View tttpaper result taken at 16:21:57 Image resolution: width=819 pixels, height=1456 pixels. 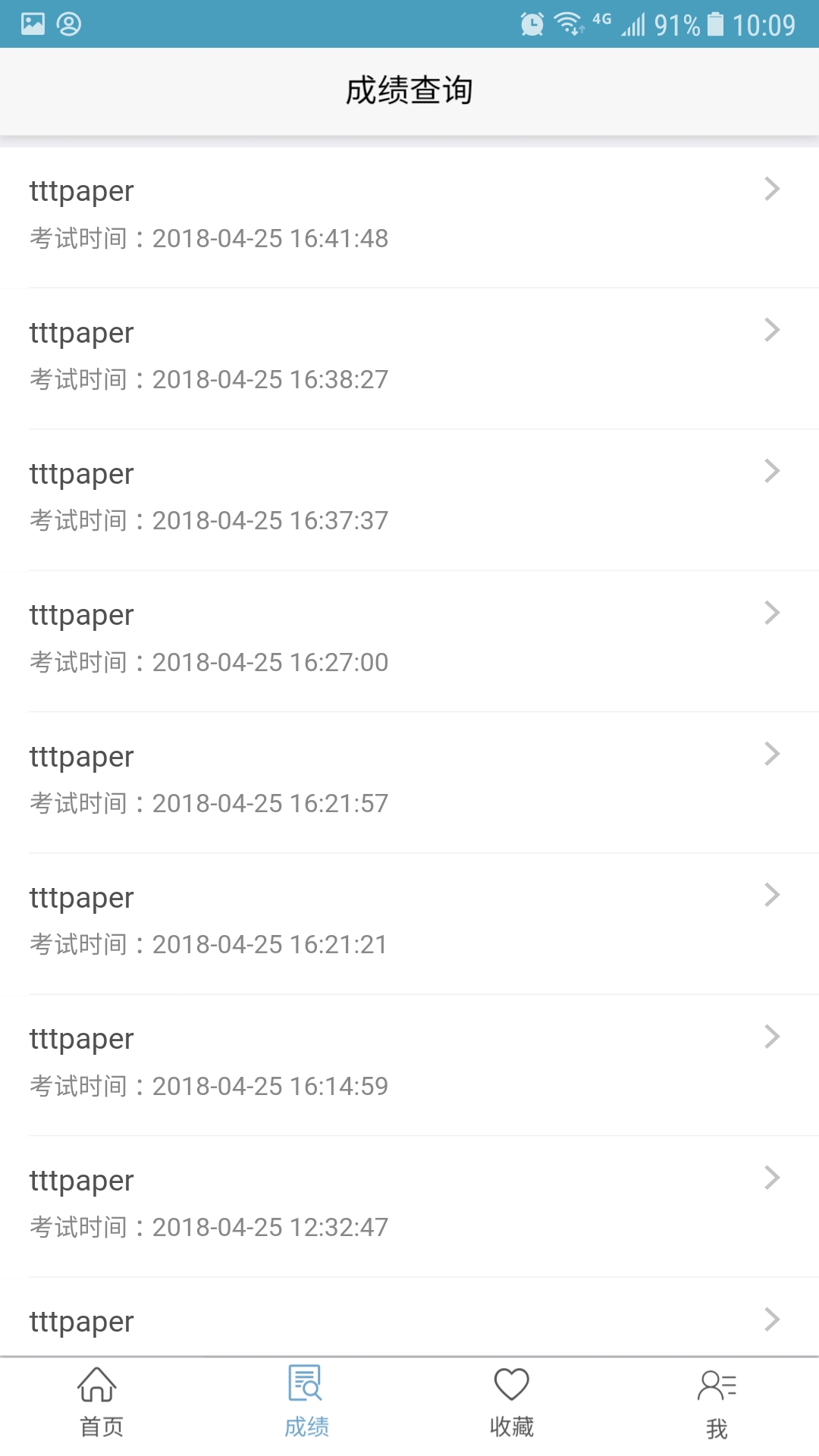click(x=409, y=780)
